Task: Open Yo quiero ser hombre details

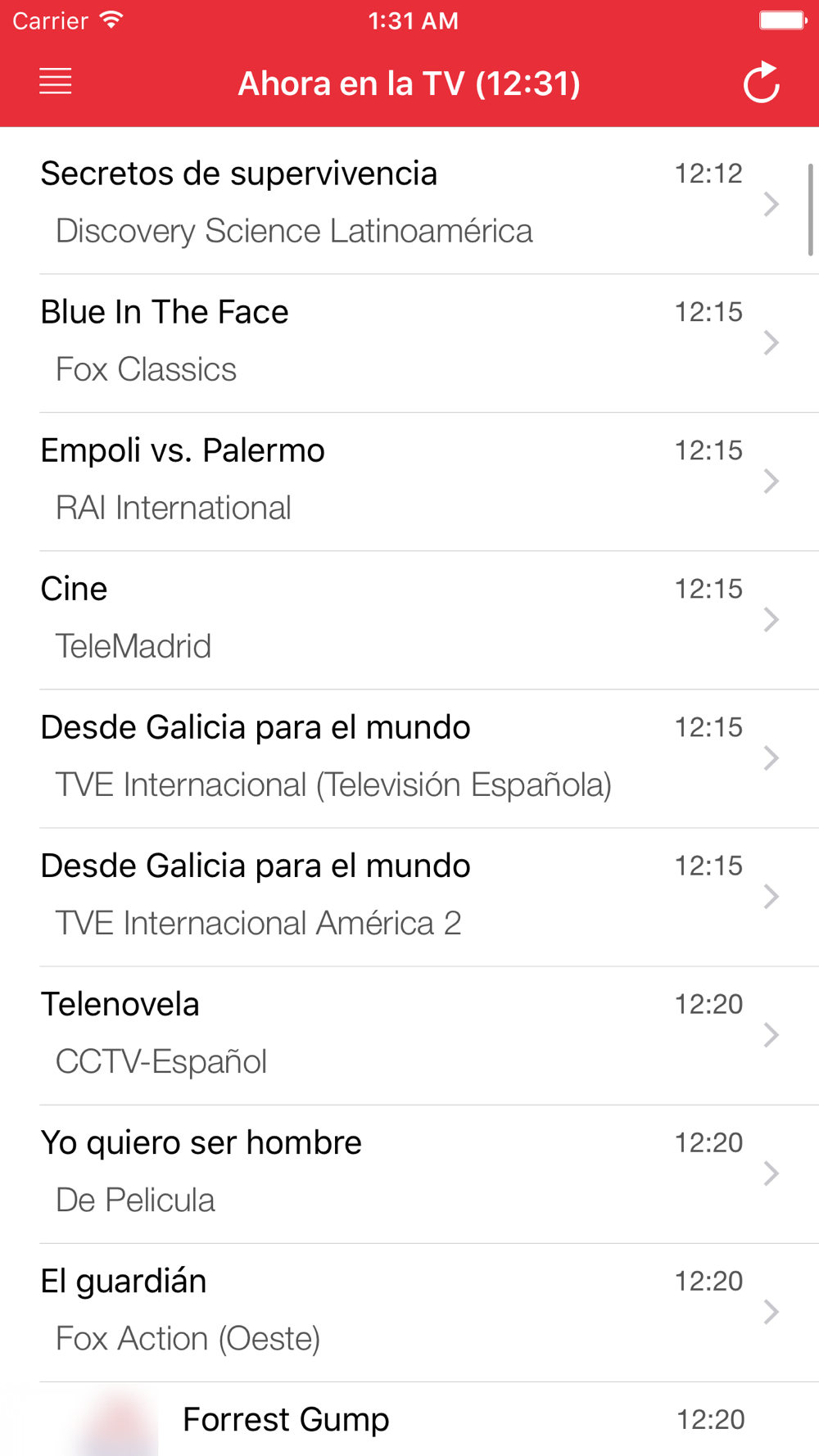Action: coord(409,1173)
